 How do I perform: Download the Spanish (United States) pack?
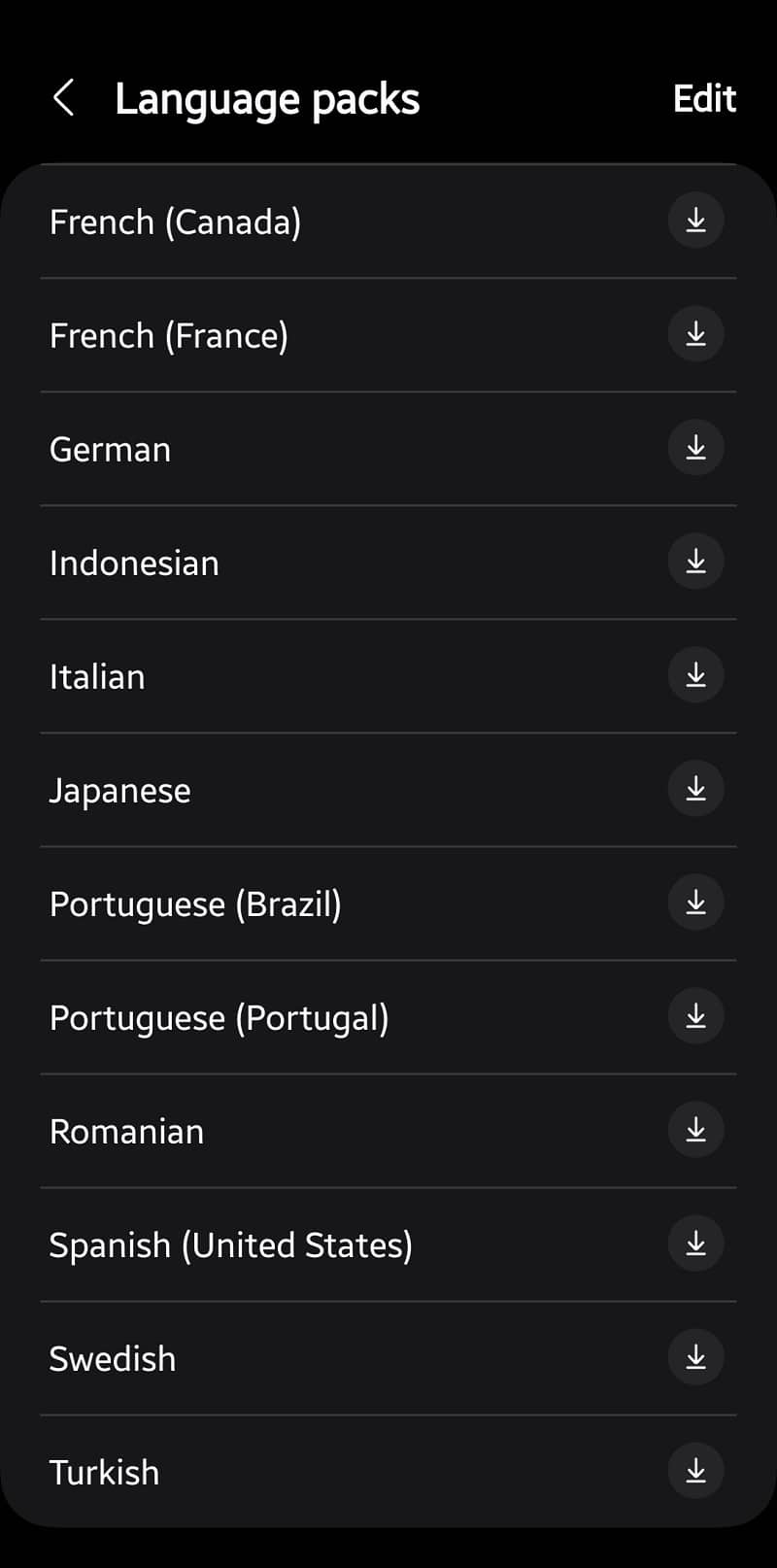pos(695,1244)
